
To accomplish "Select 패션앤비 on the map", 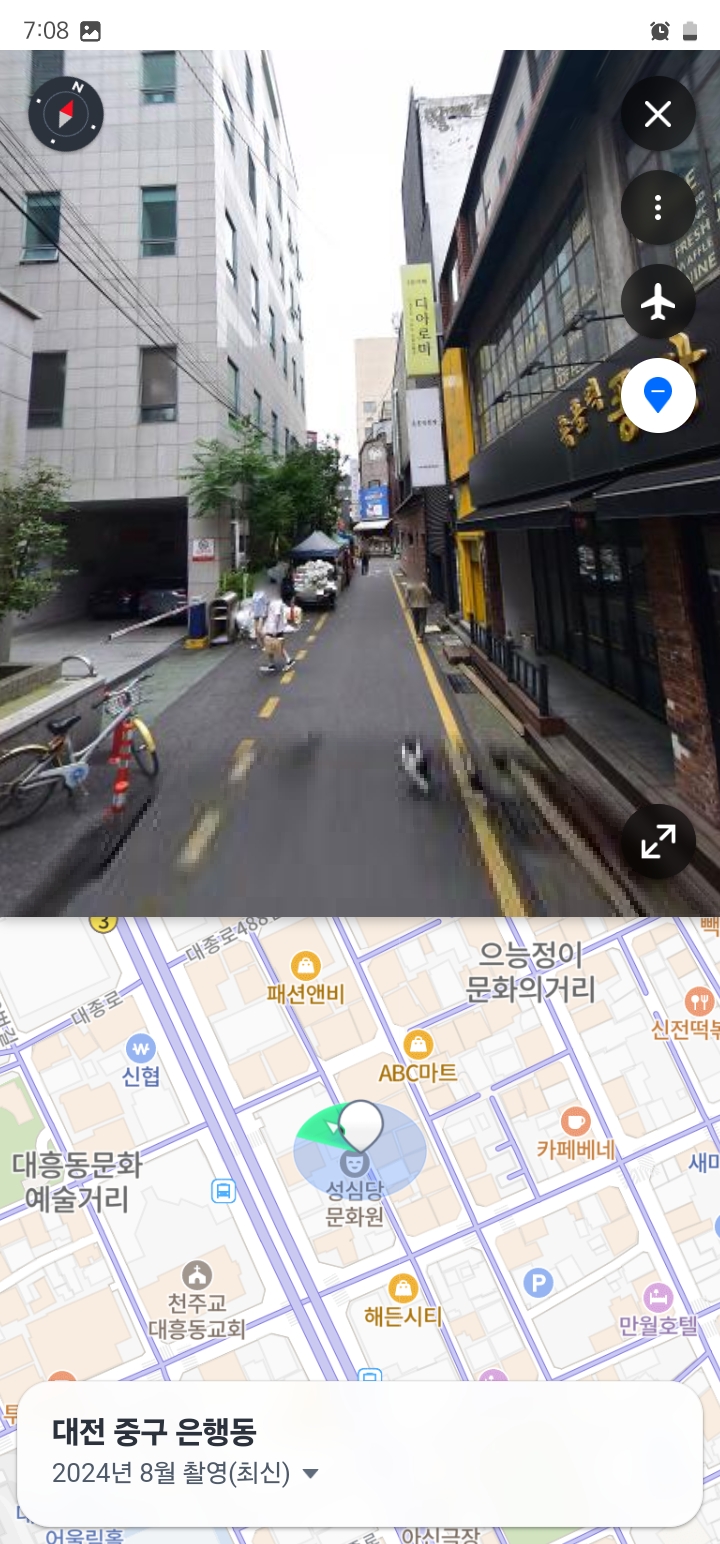I will [305, 967].
